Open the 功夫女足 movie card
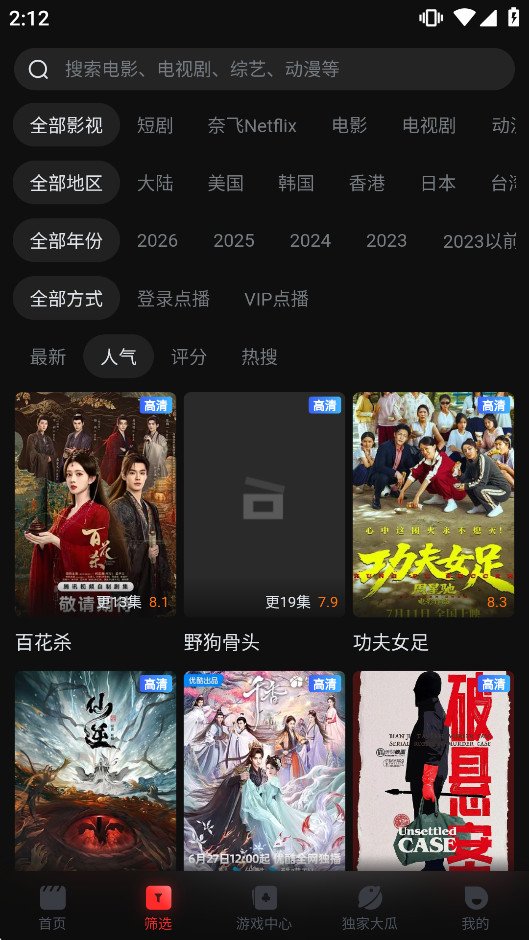Viewport: 529px width, 940px height. point(434,504)
